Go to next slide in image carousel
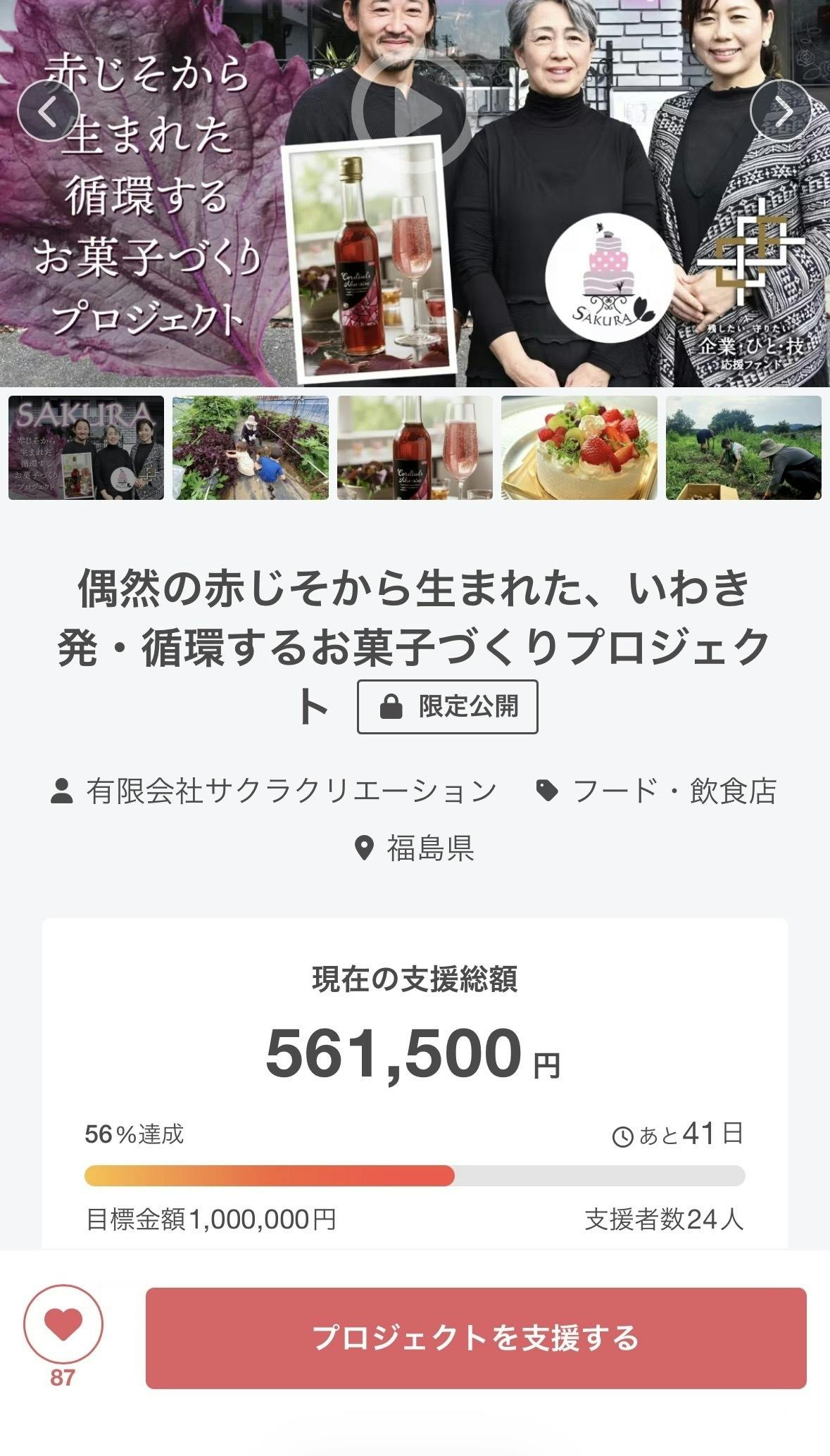 coord(781,111)
